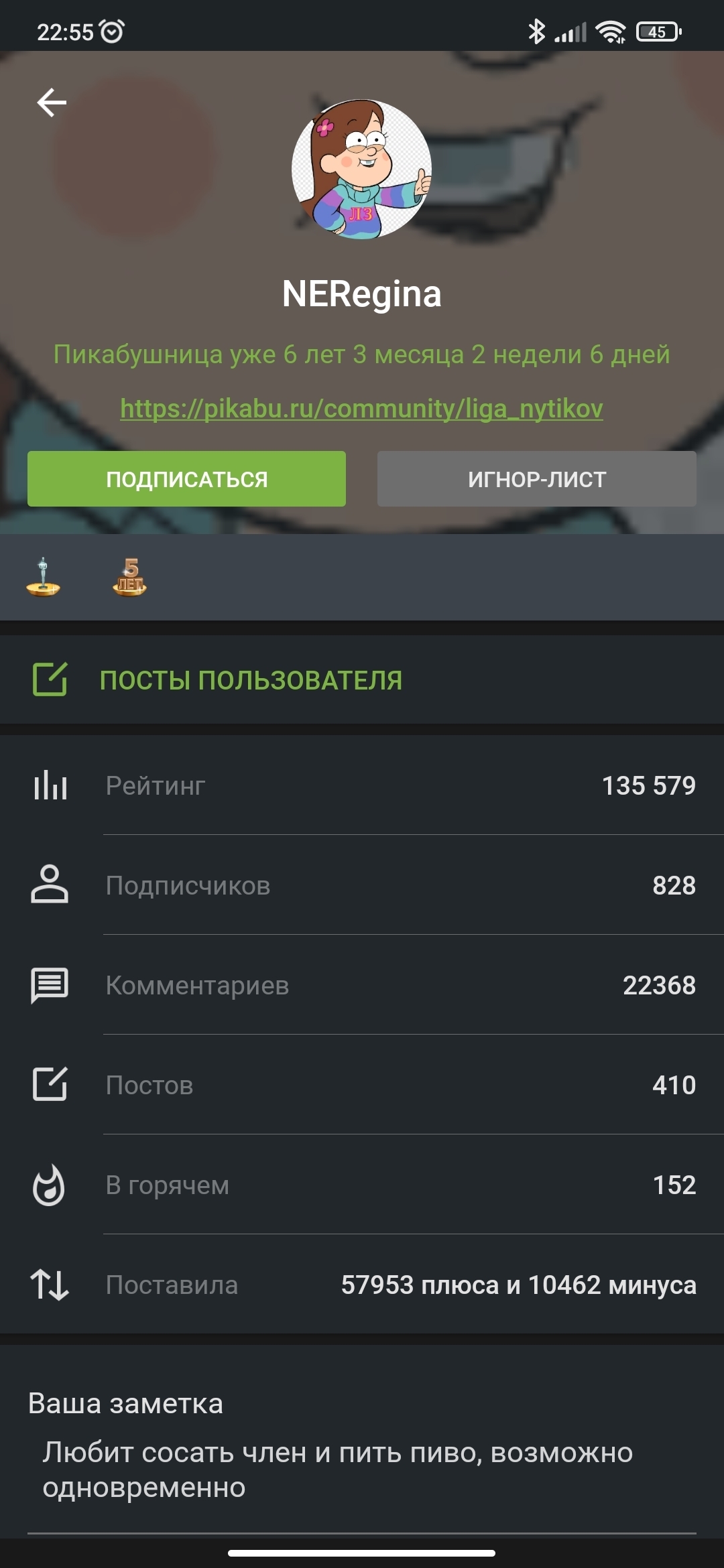Open the liga_nytikov community link
724x1568 pixels.
click(x=361, y=408)
